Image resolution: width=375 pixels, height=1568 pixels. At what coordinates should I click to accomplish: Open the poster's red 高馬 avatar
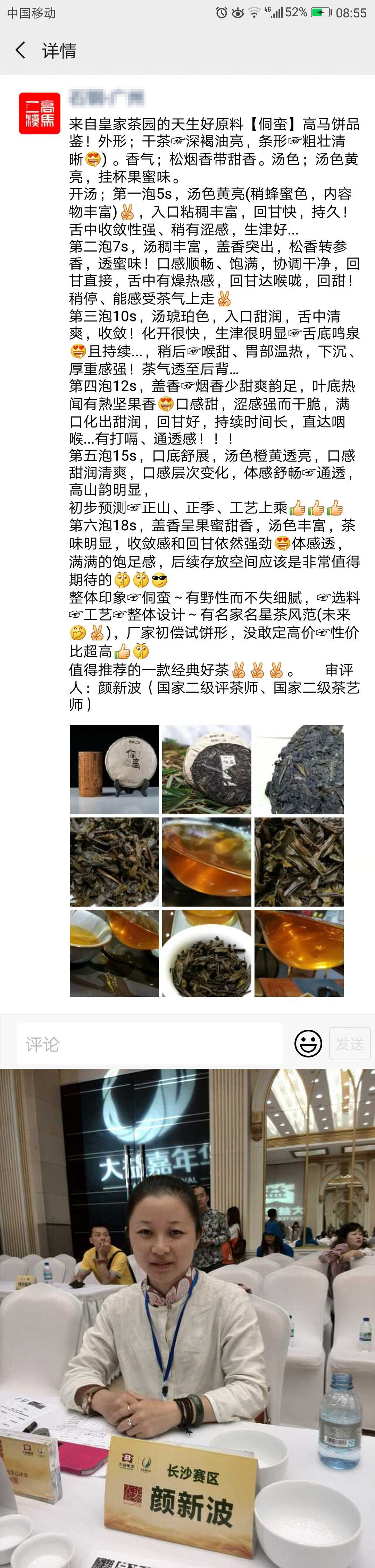40,113
